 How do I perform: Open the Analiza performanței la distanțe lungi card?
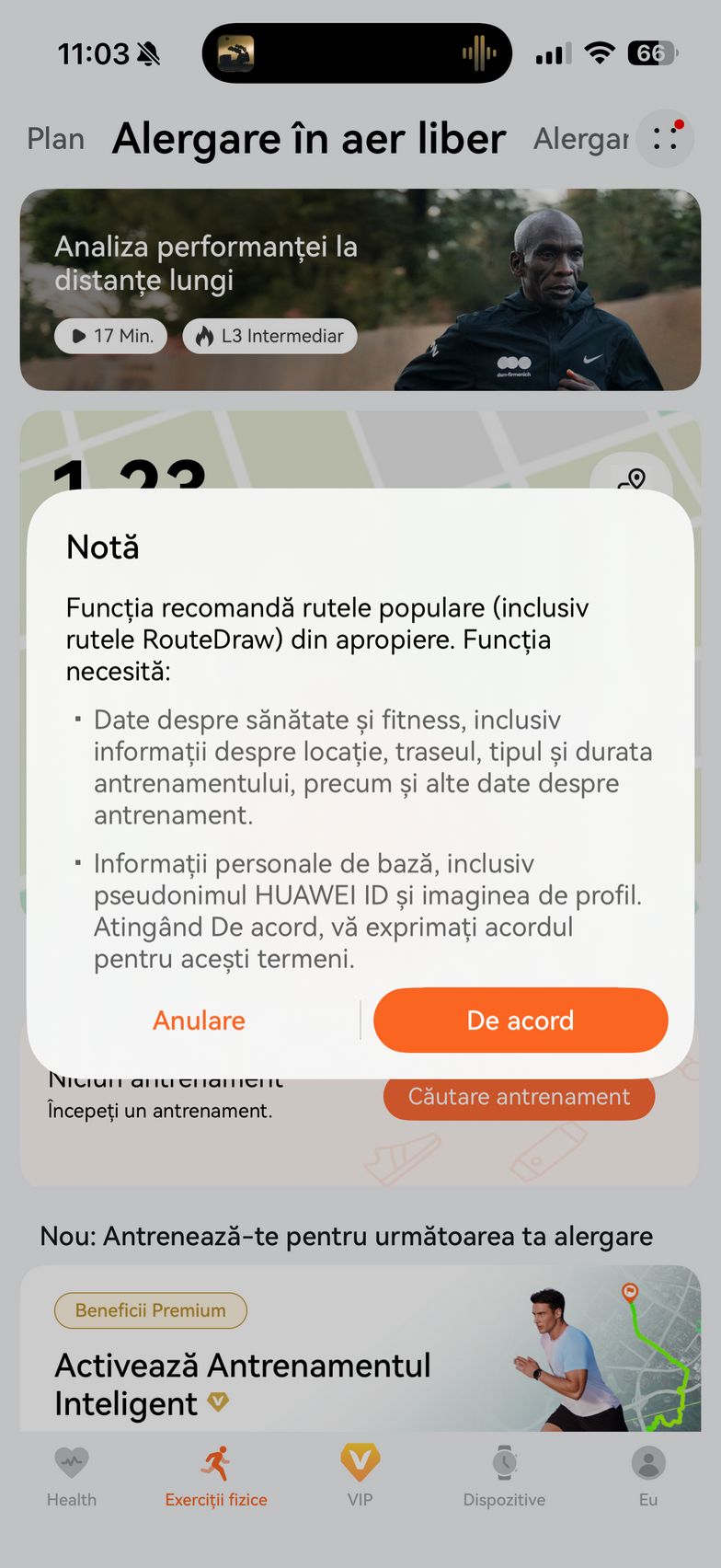pyautogui.click(x=360, y=289)
